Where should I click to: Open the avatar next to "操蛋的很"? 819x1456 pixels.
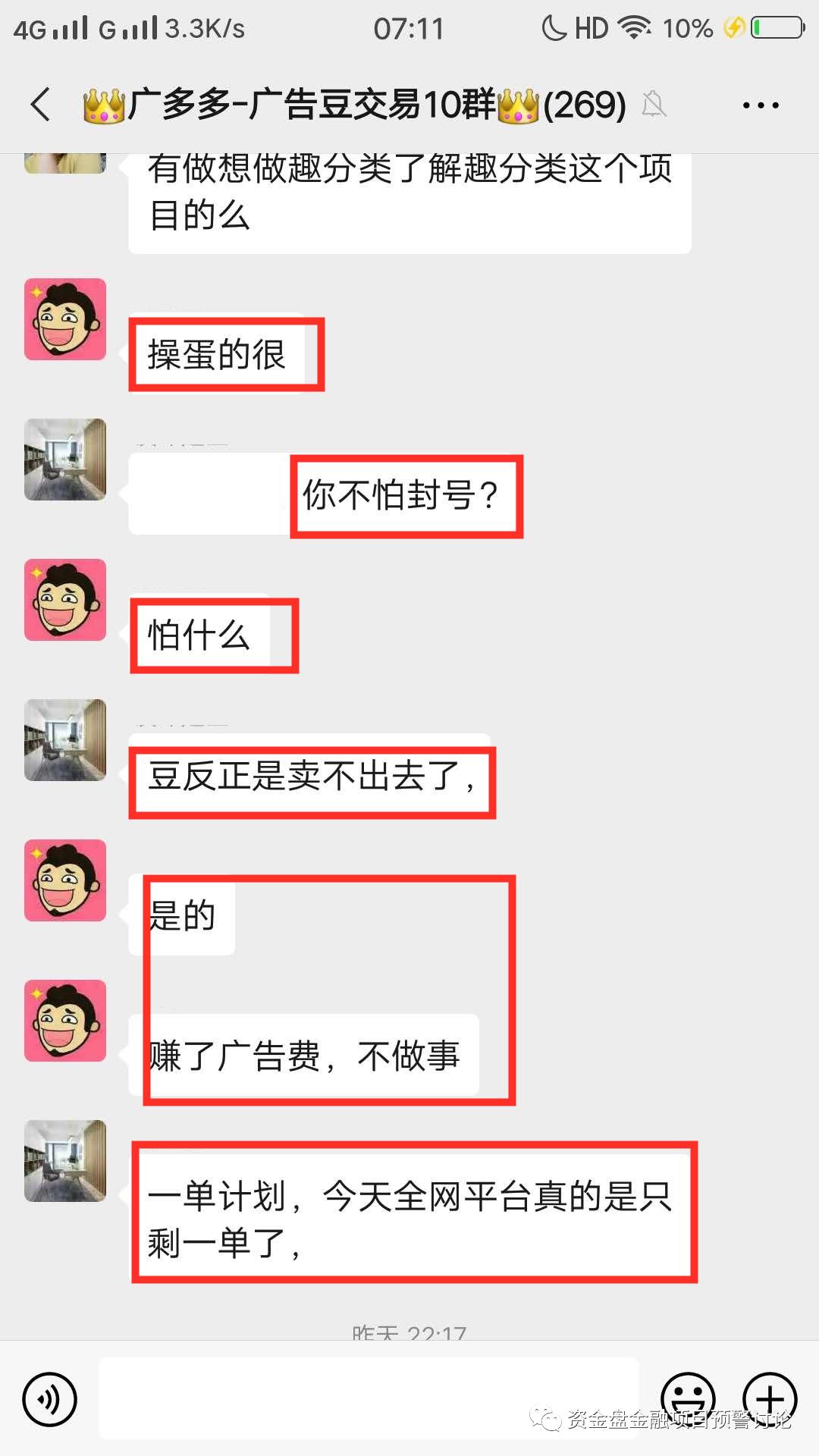click(65, 319)
